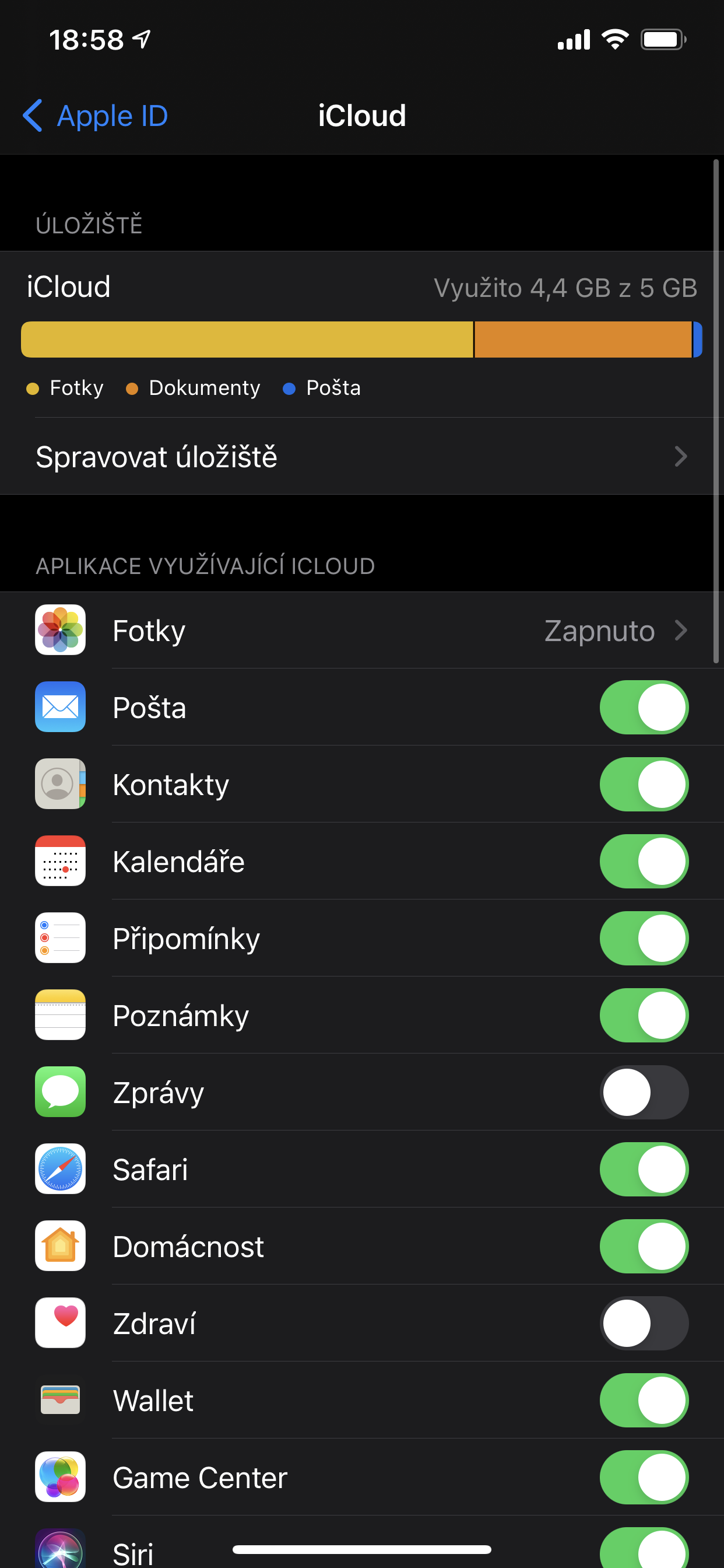Turn off the Pošta switch

tap(643, 708)
